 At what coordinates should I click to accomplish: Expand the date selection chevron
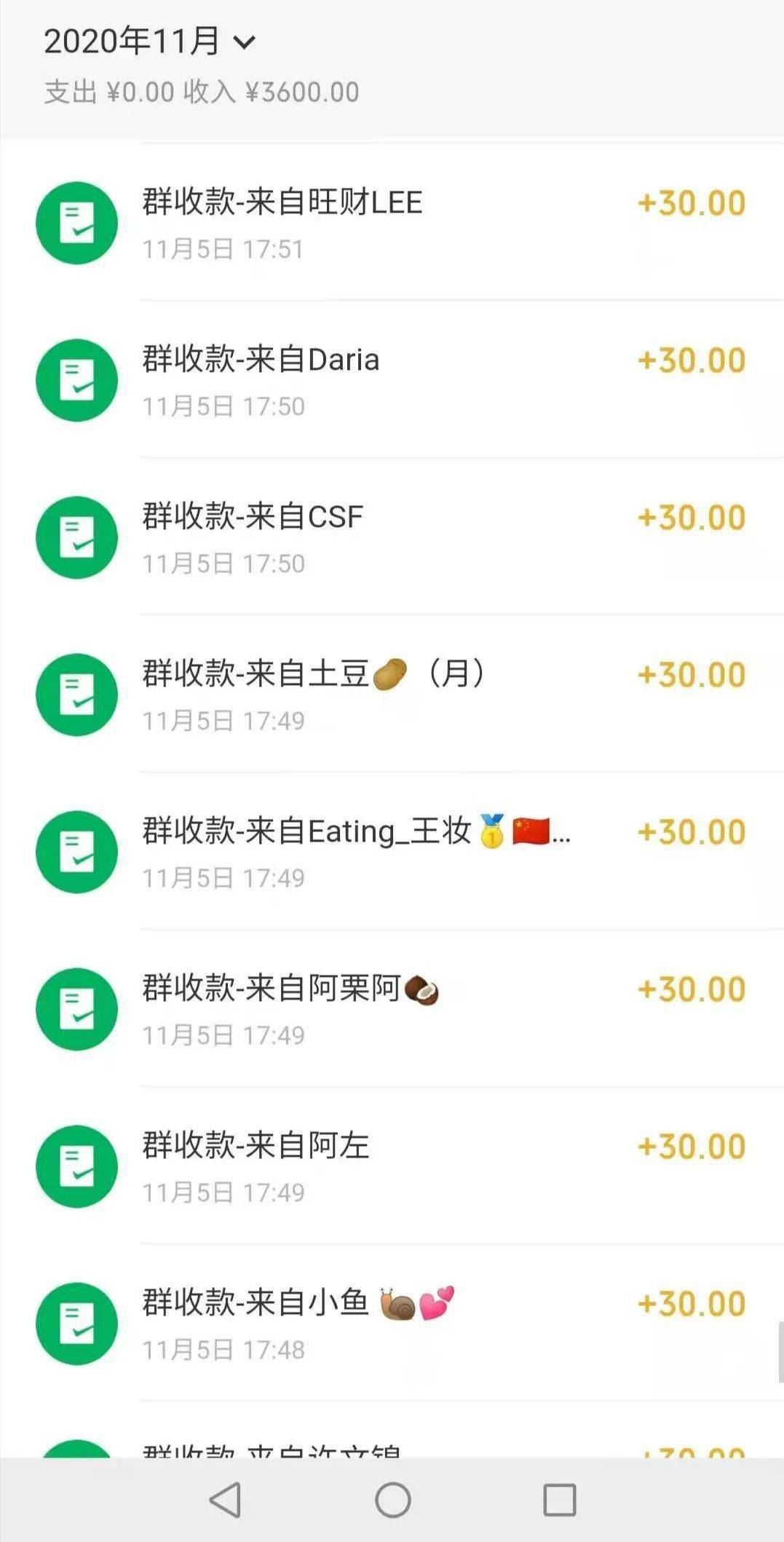(x=245, y=42)
